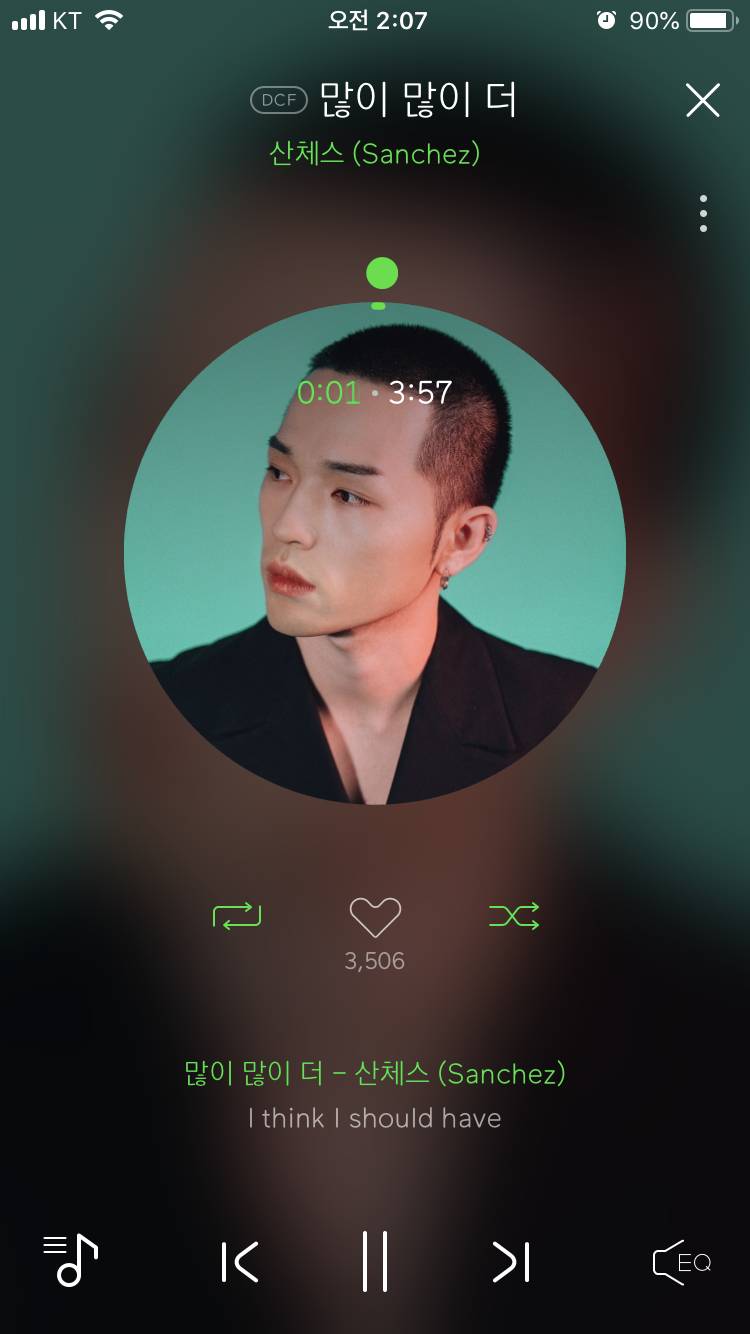
Task: Tap the green playback progress knob
Action: click(382, 273)
